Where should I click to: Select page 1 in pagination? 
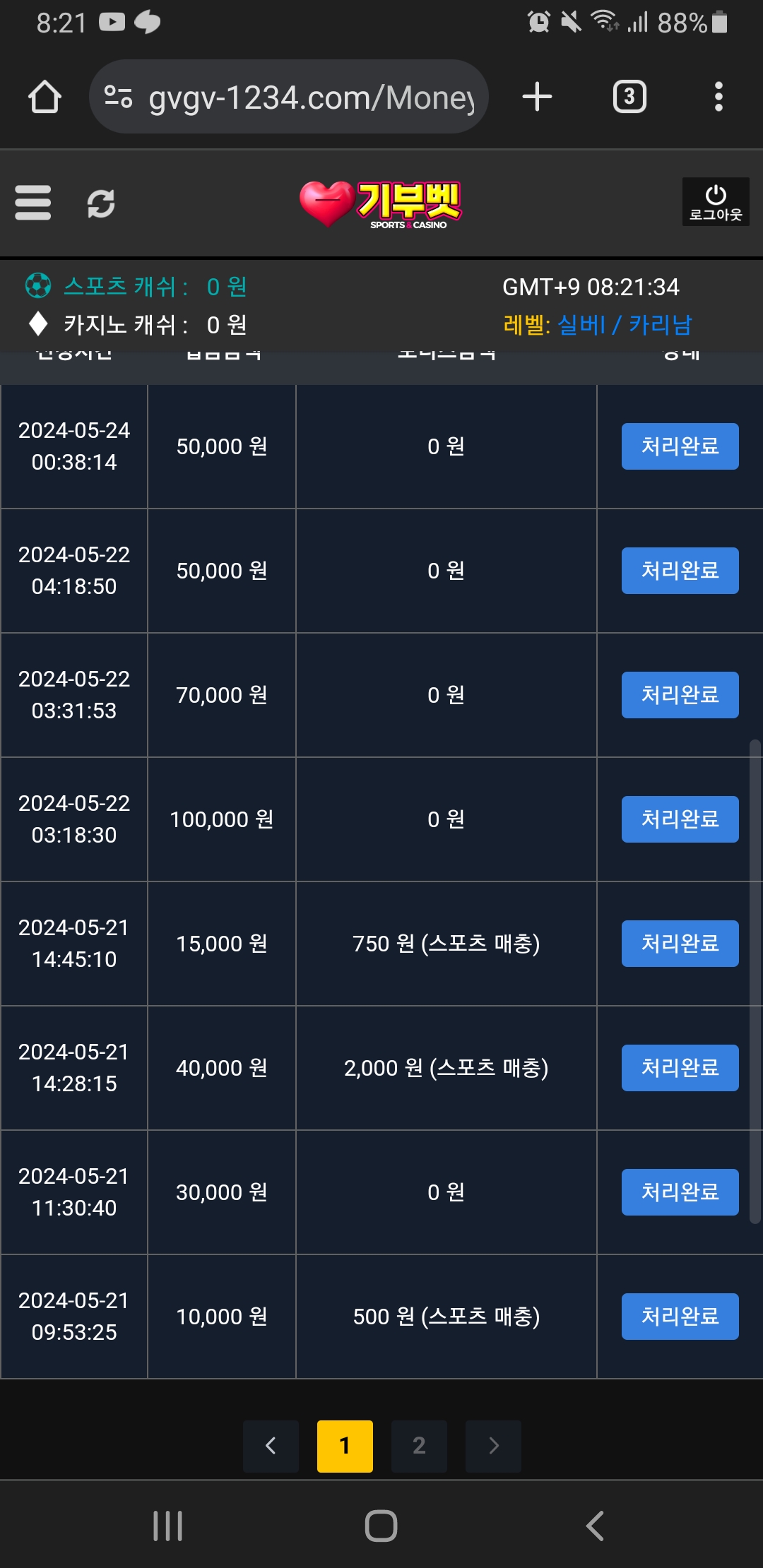(345, 1446)
